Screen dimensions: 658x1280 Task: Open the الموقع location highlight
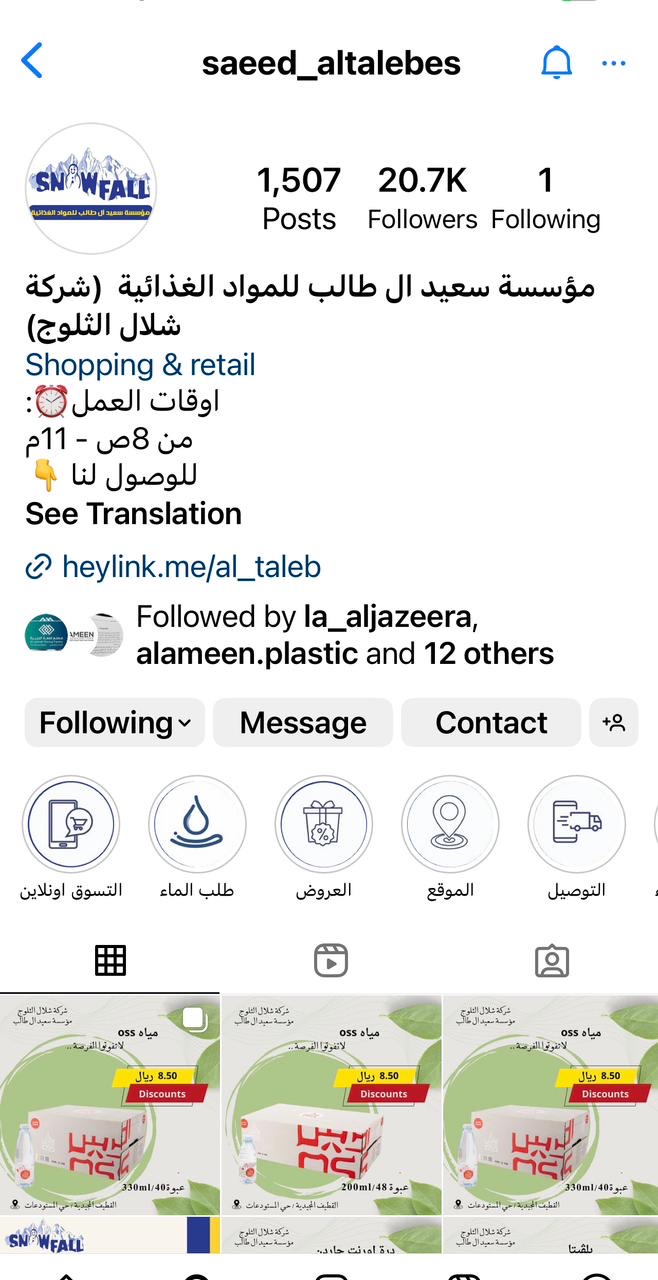(450, 825)
